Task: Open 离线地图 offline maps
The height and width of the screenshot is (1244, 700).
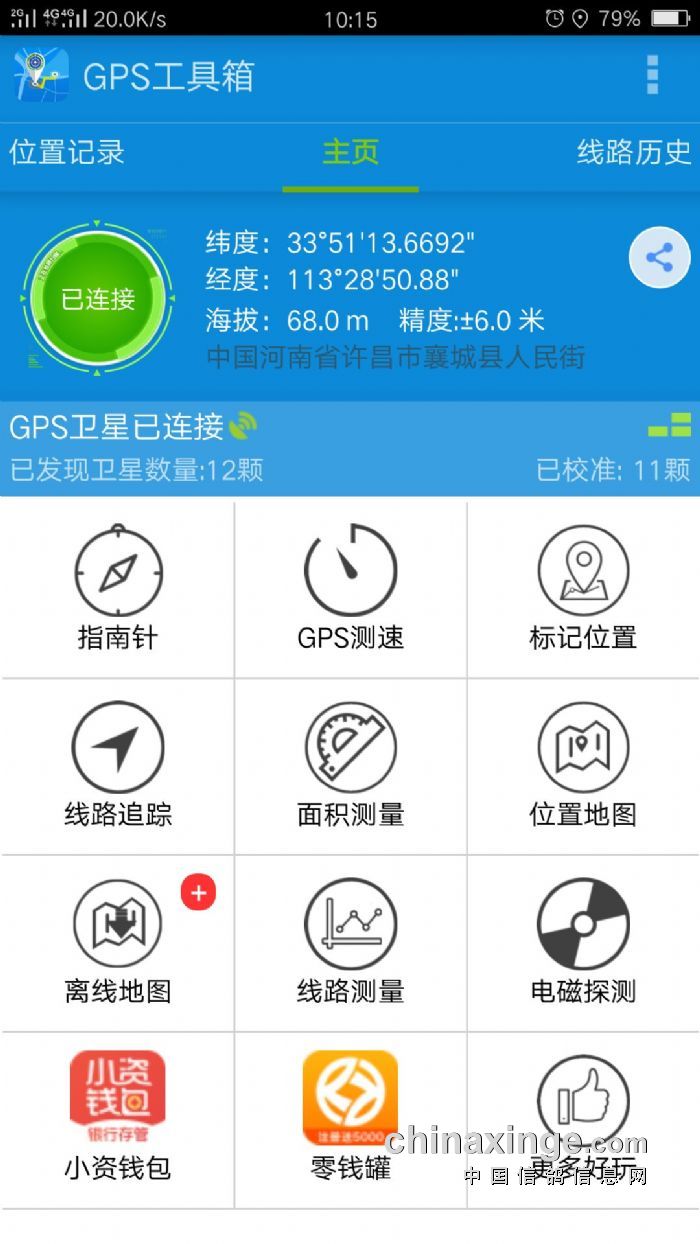Action: (x=118, y=943)
